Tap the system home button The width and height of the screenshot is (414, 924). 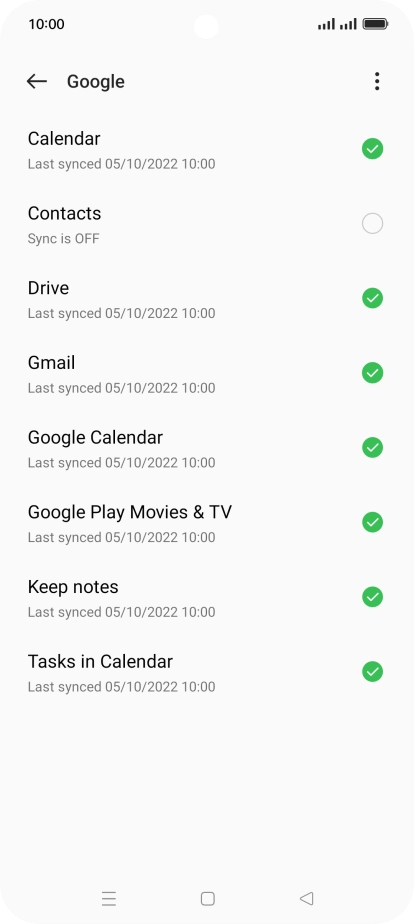207,899
